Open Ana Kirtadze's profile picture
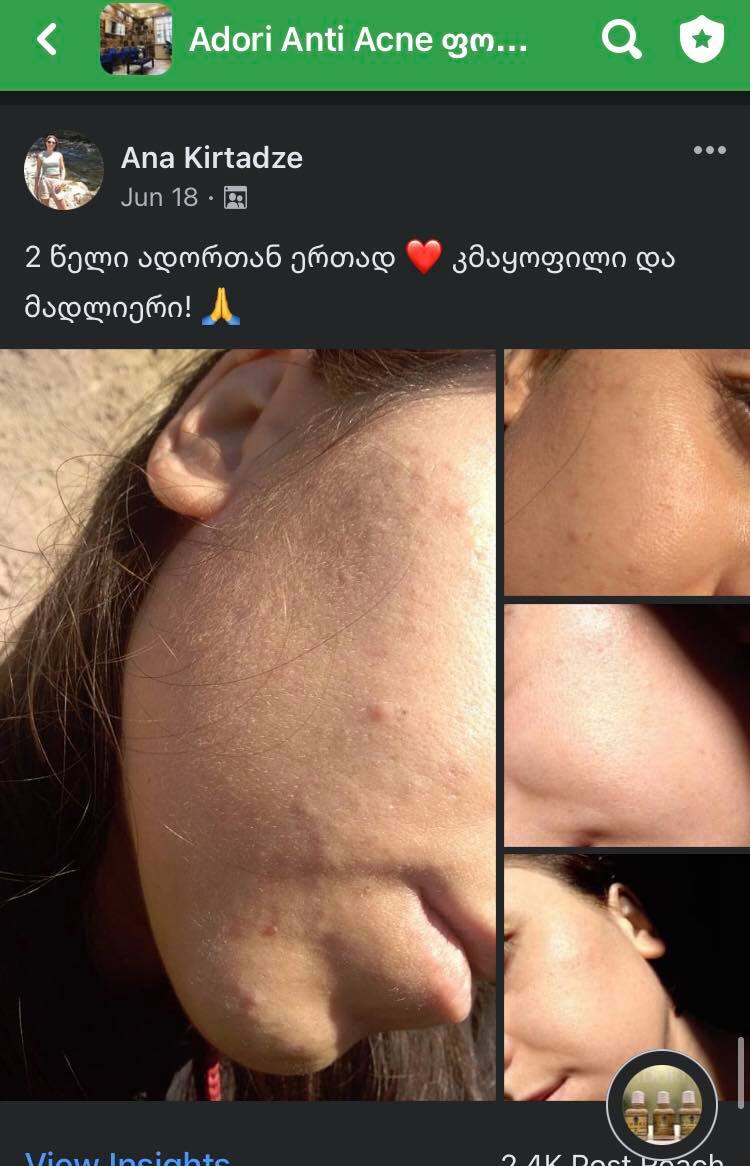 coord(64,170)
